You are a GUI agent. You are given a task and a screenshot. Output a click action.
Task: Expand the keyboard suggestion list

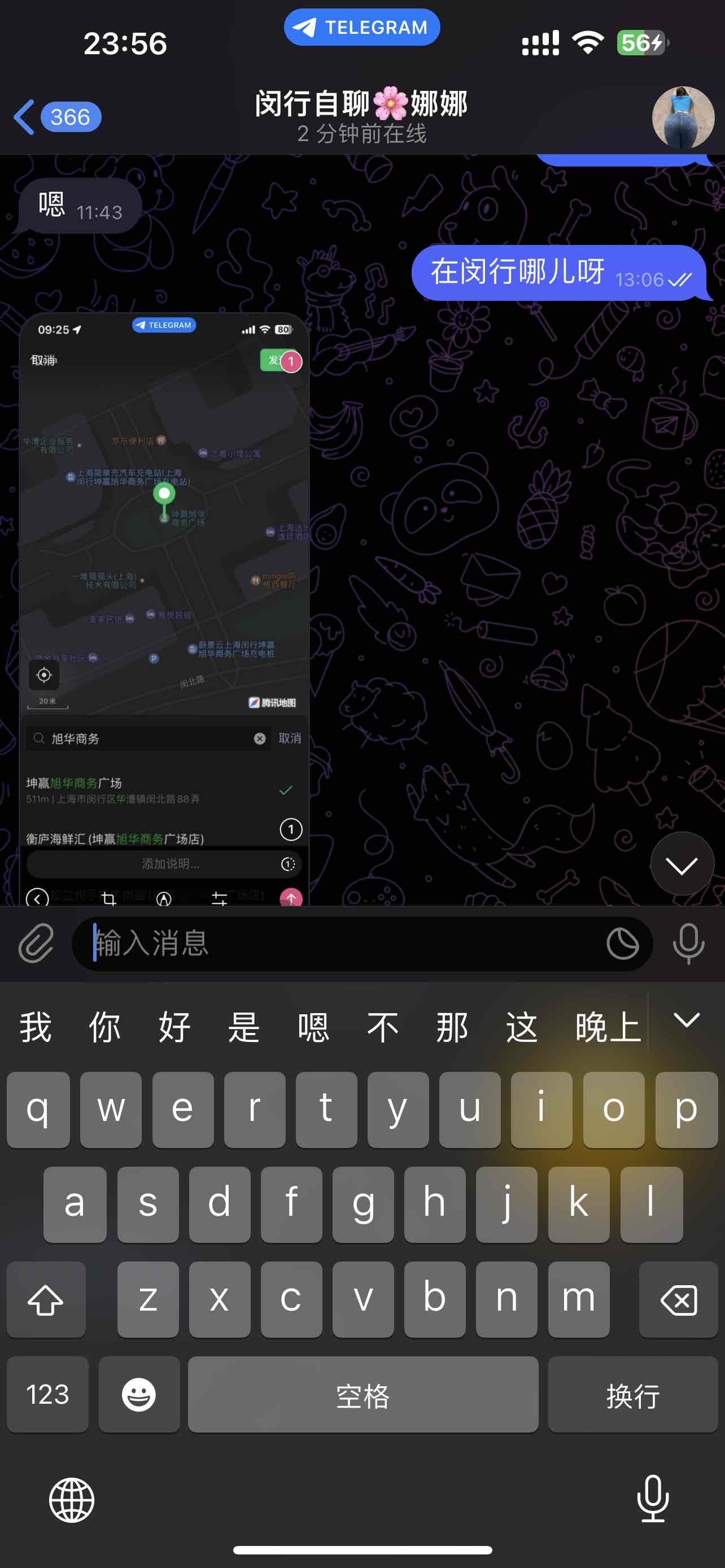(687, 1020)
